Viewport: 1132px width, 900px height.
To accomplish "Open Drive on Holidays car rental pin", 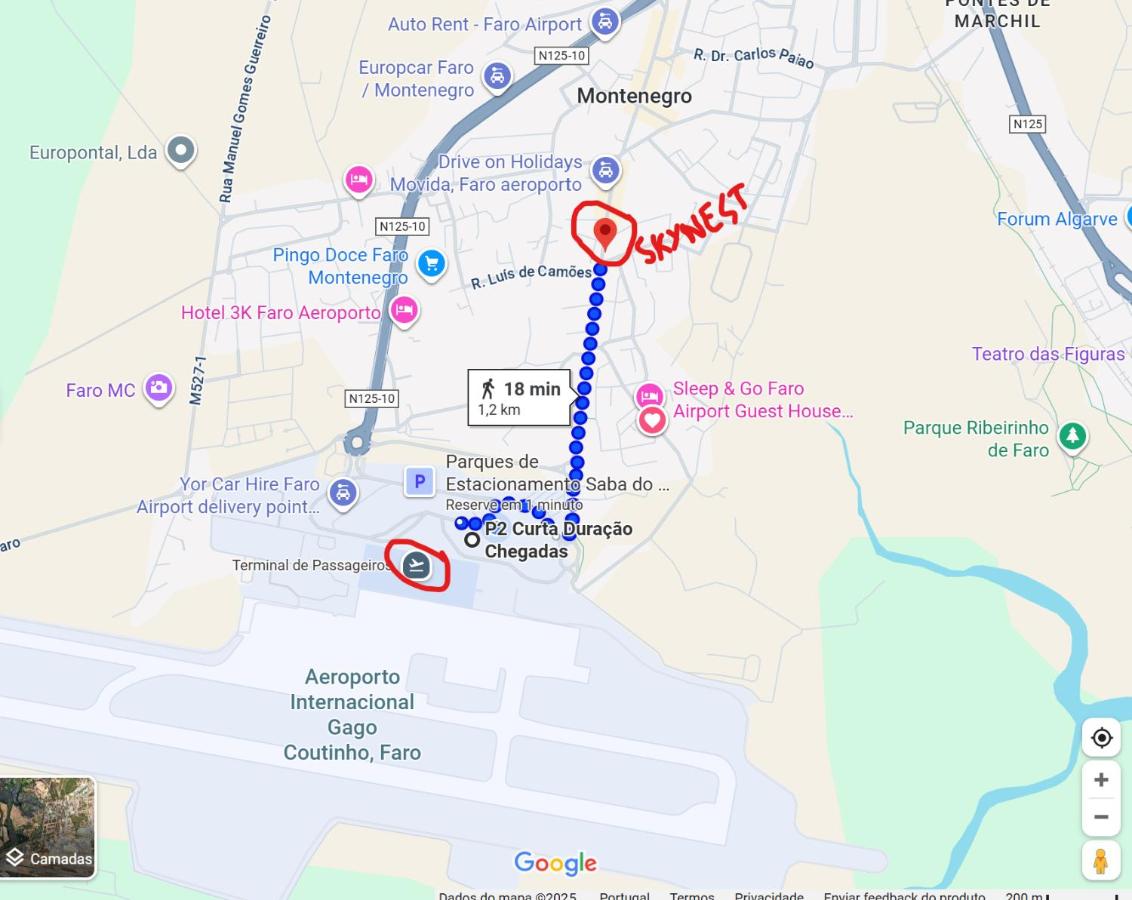I will (x=605, y=171).
